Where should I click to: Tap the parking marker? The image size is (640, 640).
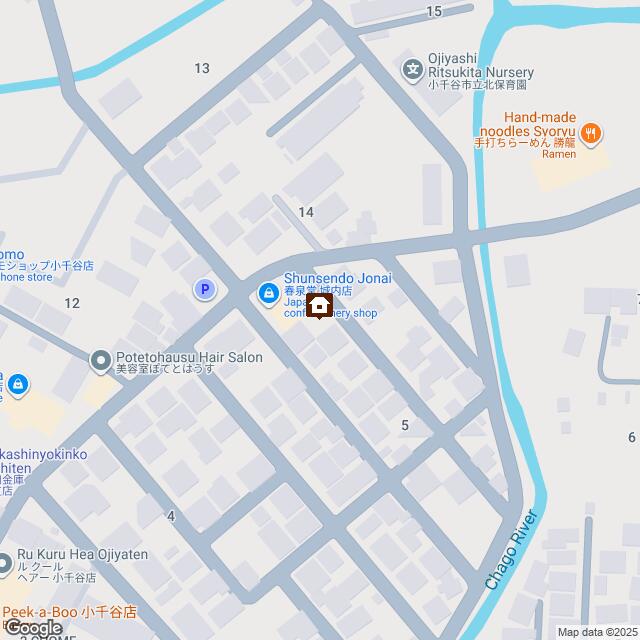tap(204, 290)
